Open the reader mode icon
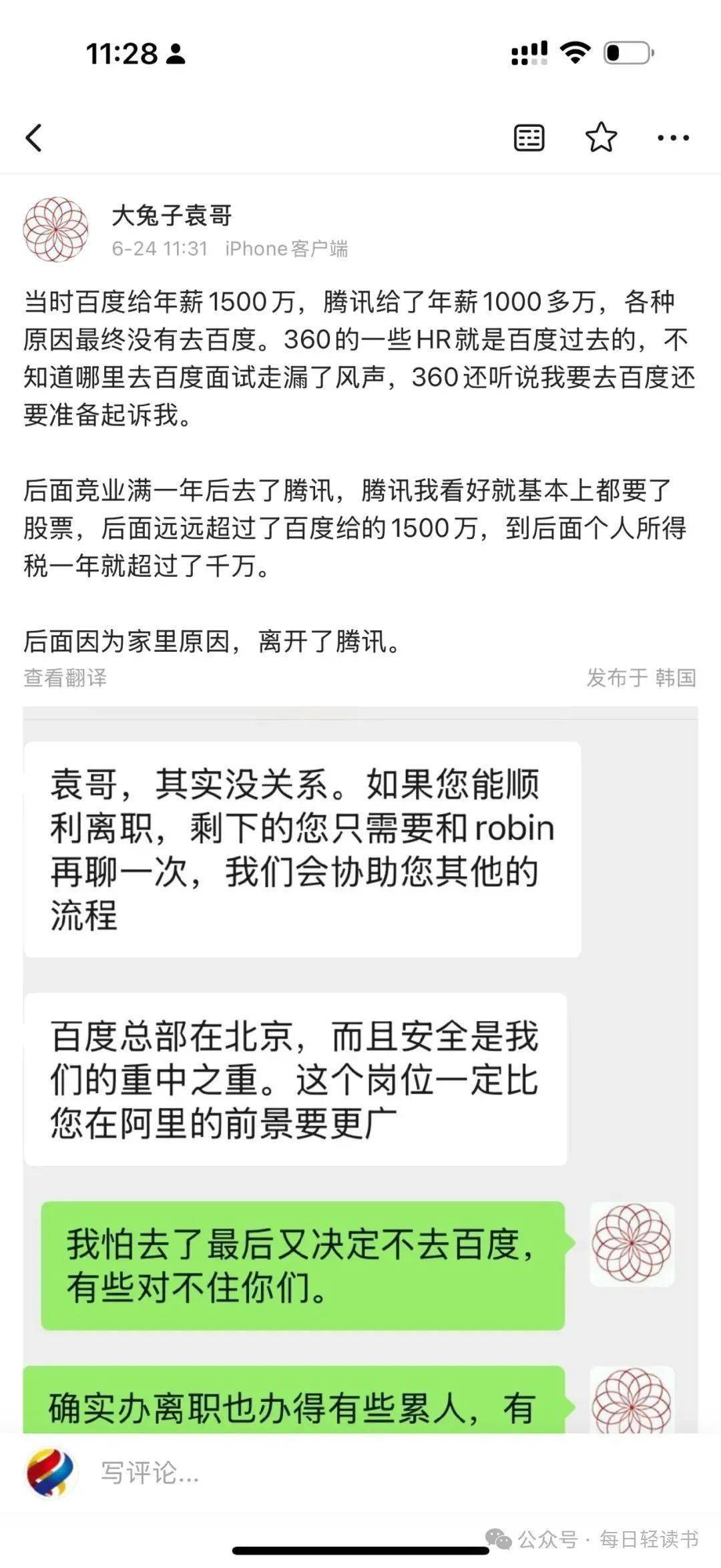721x1568 pixels. [x=529, y=138]
